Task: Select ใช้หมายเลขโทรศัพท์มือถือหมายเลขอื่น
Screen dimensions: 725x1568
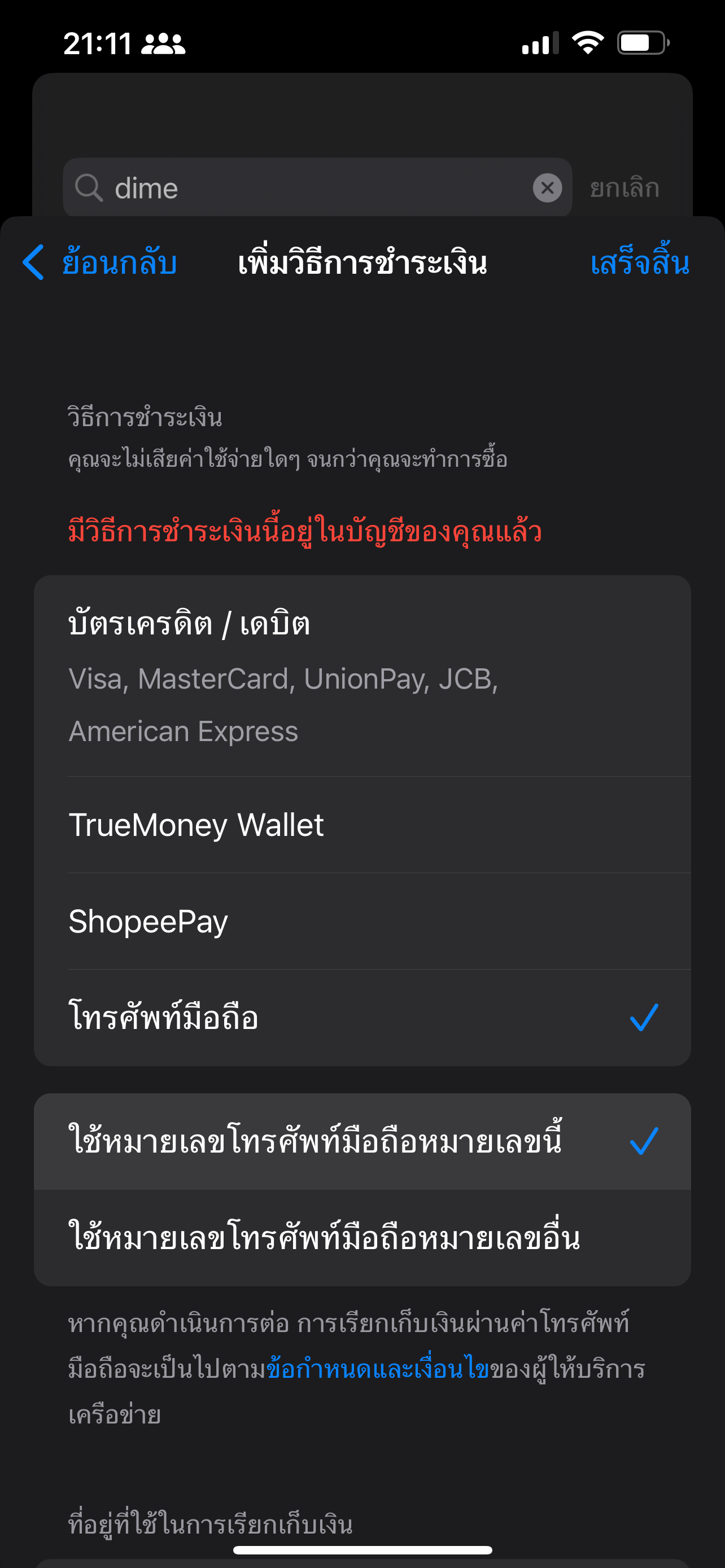Action: [x=362, y=1238]
